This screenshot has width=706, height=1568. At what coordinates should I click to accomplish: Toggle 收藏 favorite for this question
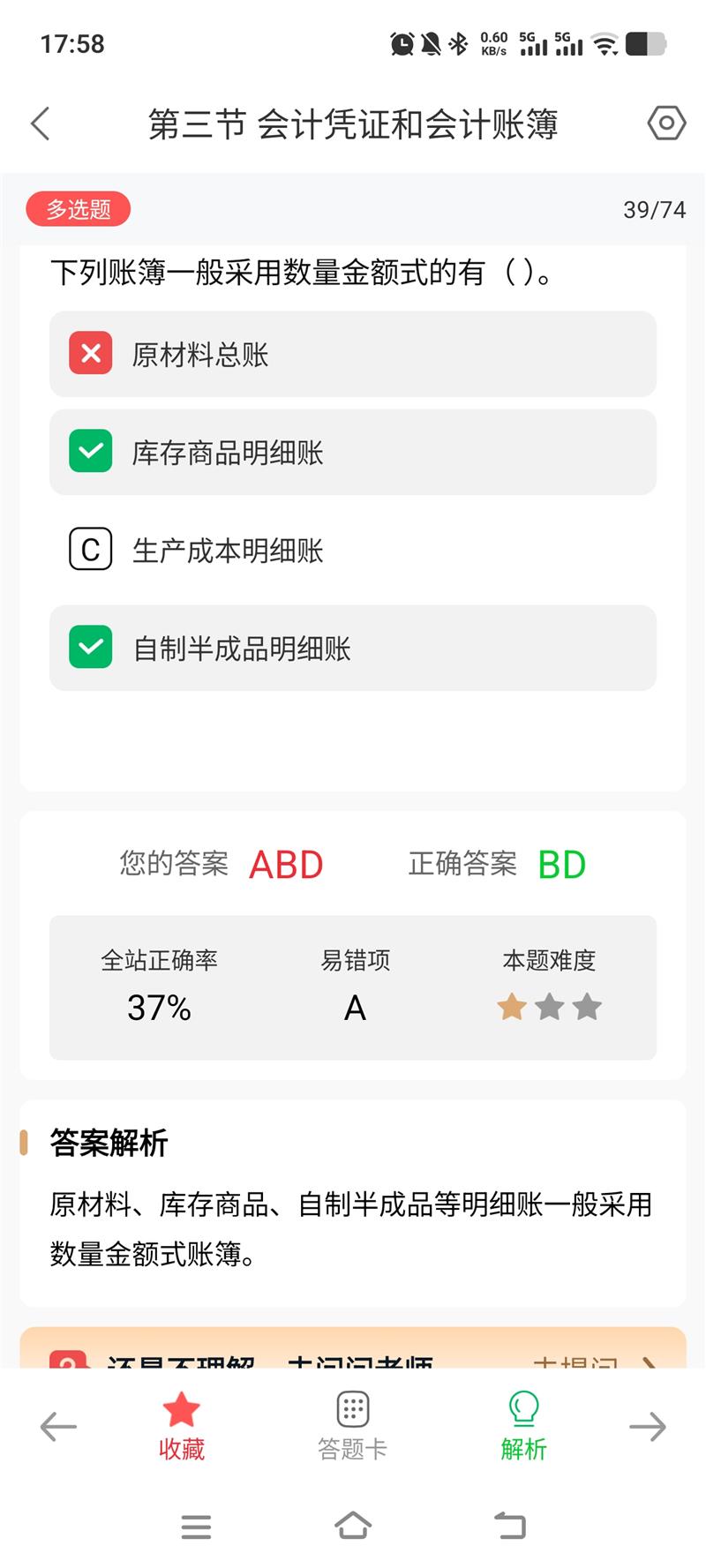182,1425
